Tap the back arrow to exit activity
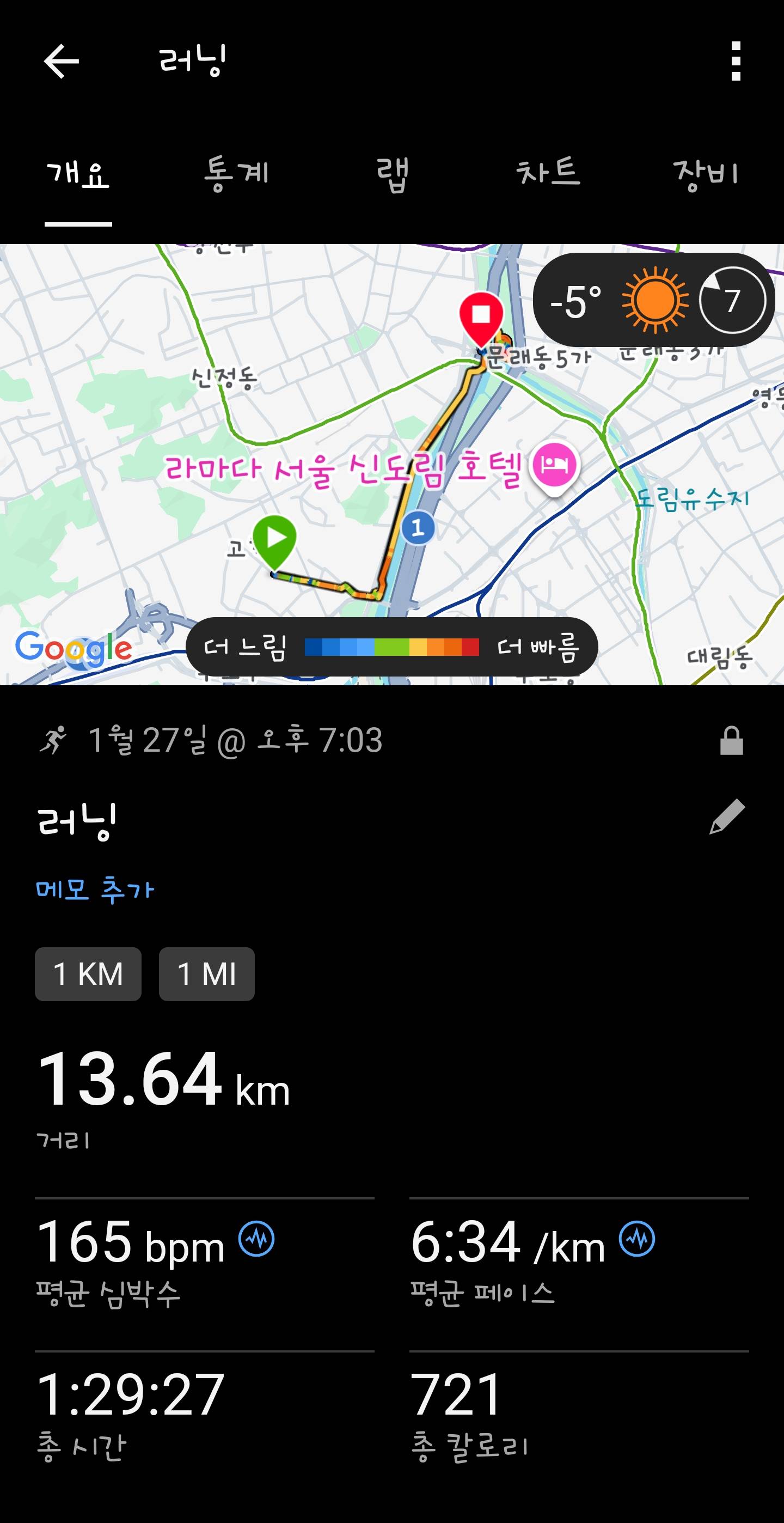This screenshot has width=784, height=1523. pyautogui.click(x=62, y=61)
